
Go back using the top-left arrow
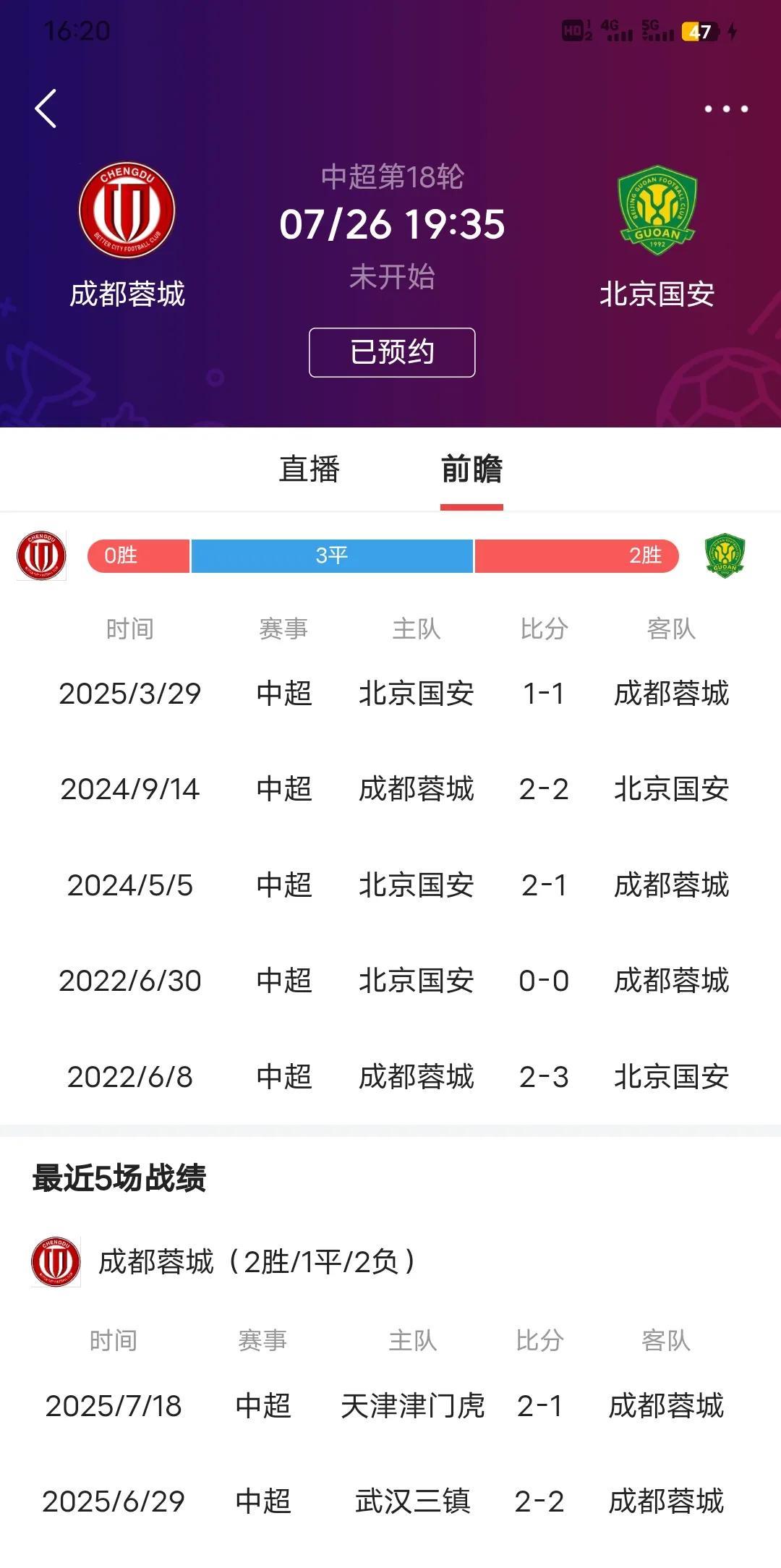tap(46, 109)
